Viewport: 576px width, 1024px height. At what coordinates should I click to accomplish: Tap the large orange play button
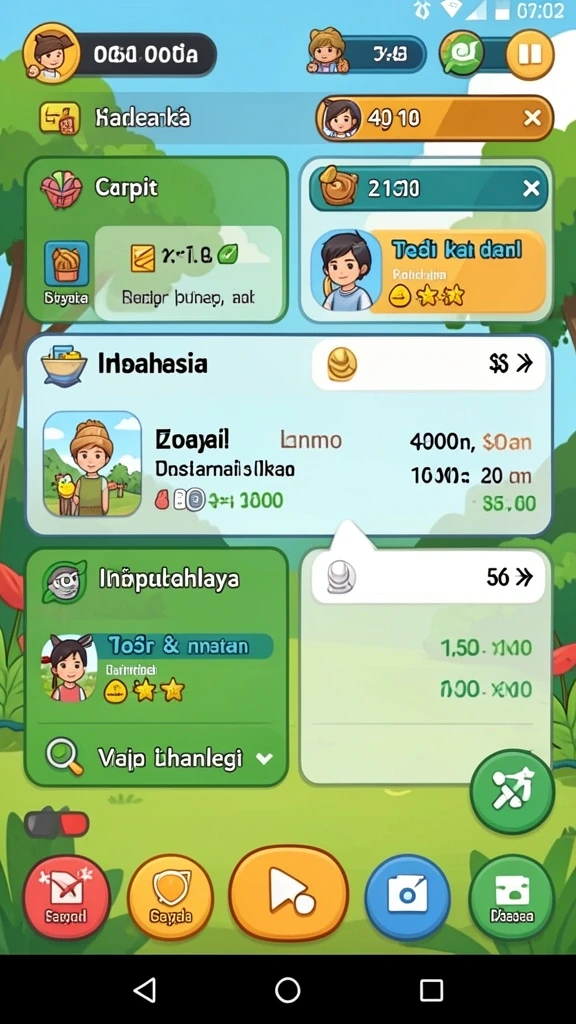tap(288, 893)
